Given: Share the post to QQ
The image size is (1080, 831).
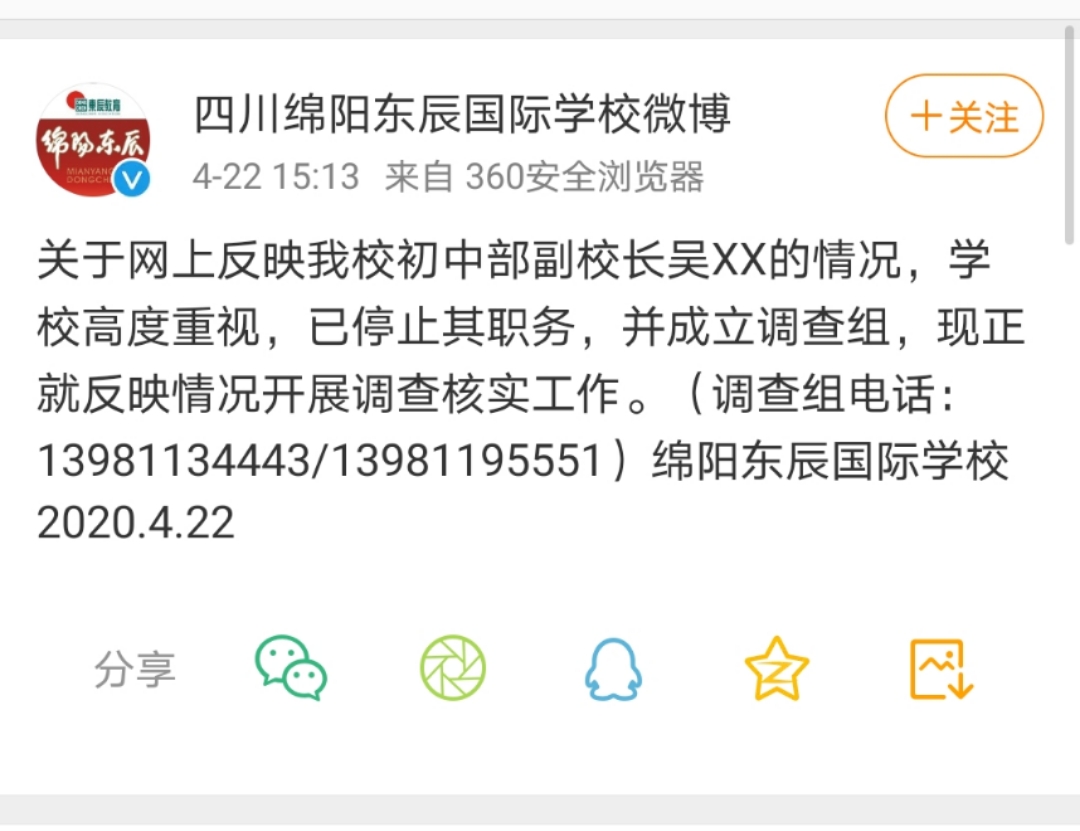Looking at the screenshot, I should coord(613,668).
